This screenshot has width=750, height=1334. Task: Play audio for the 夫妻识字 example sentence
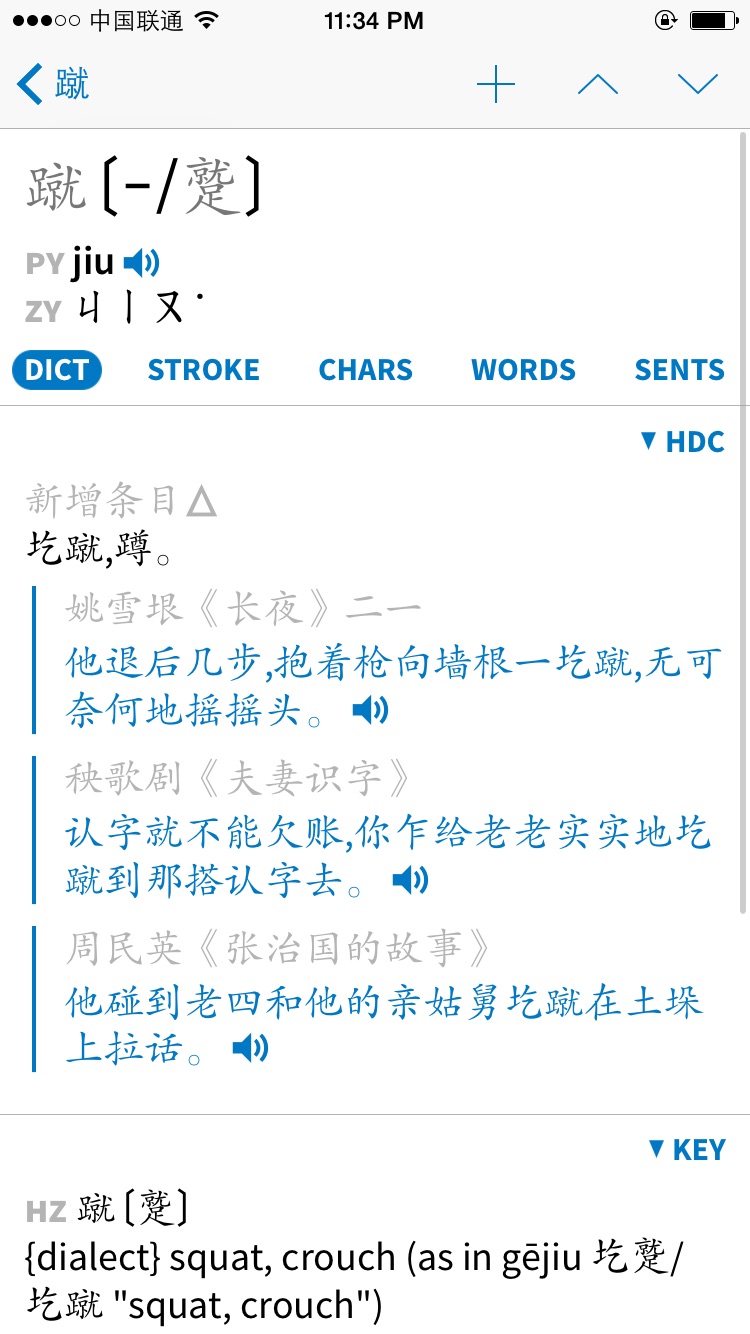tap(410, 880)
